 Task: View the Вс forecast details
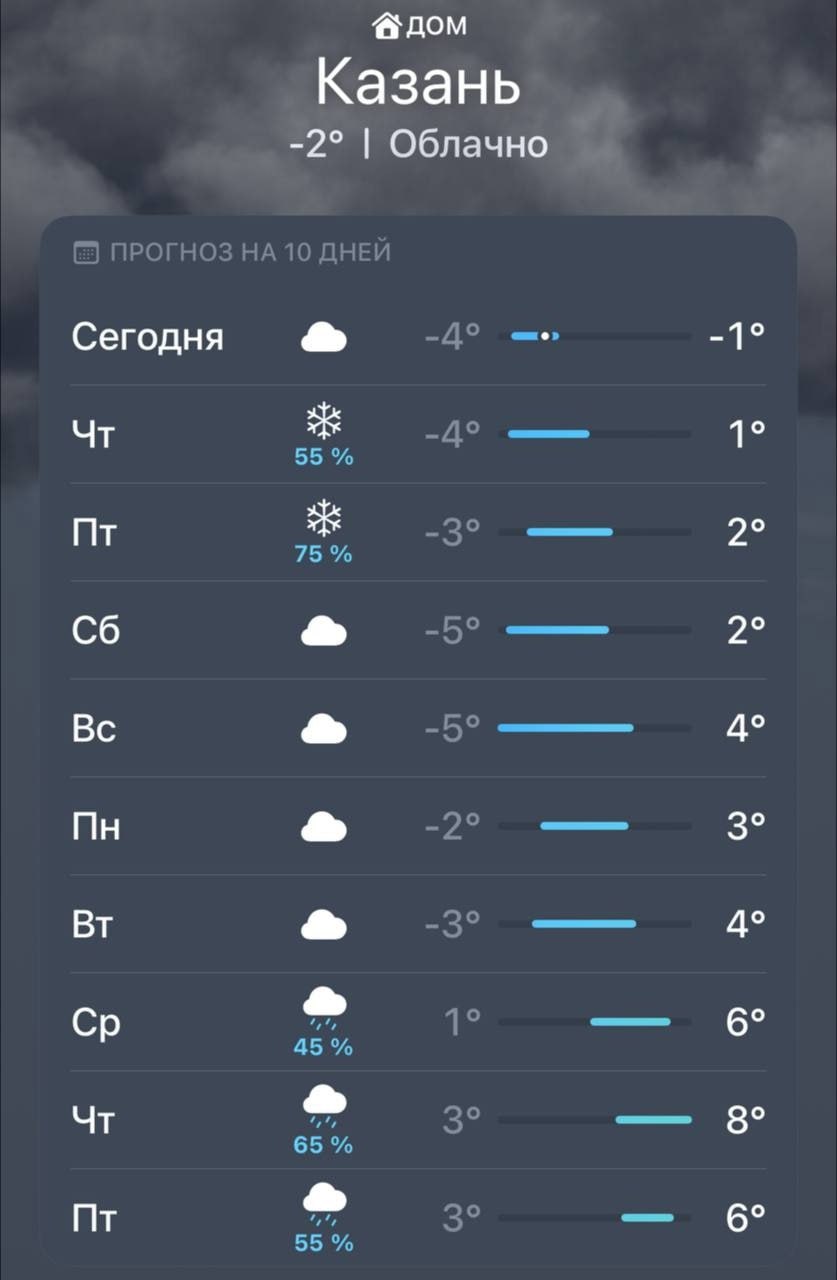418,728
